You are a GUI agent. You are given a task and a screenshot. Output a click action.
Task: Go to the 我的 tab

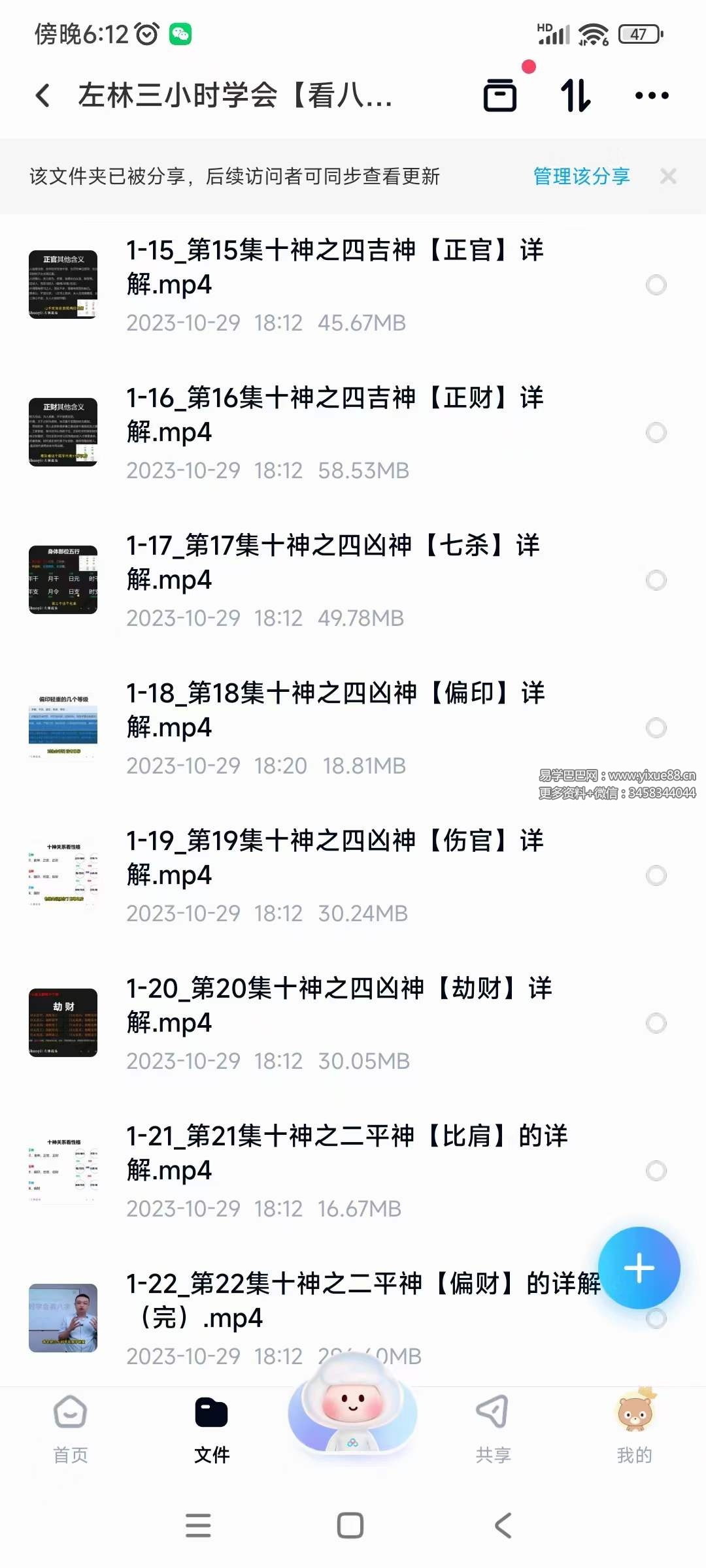point(635,1431)
